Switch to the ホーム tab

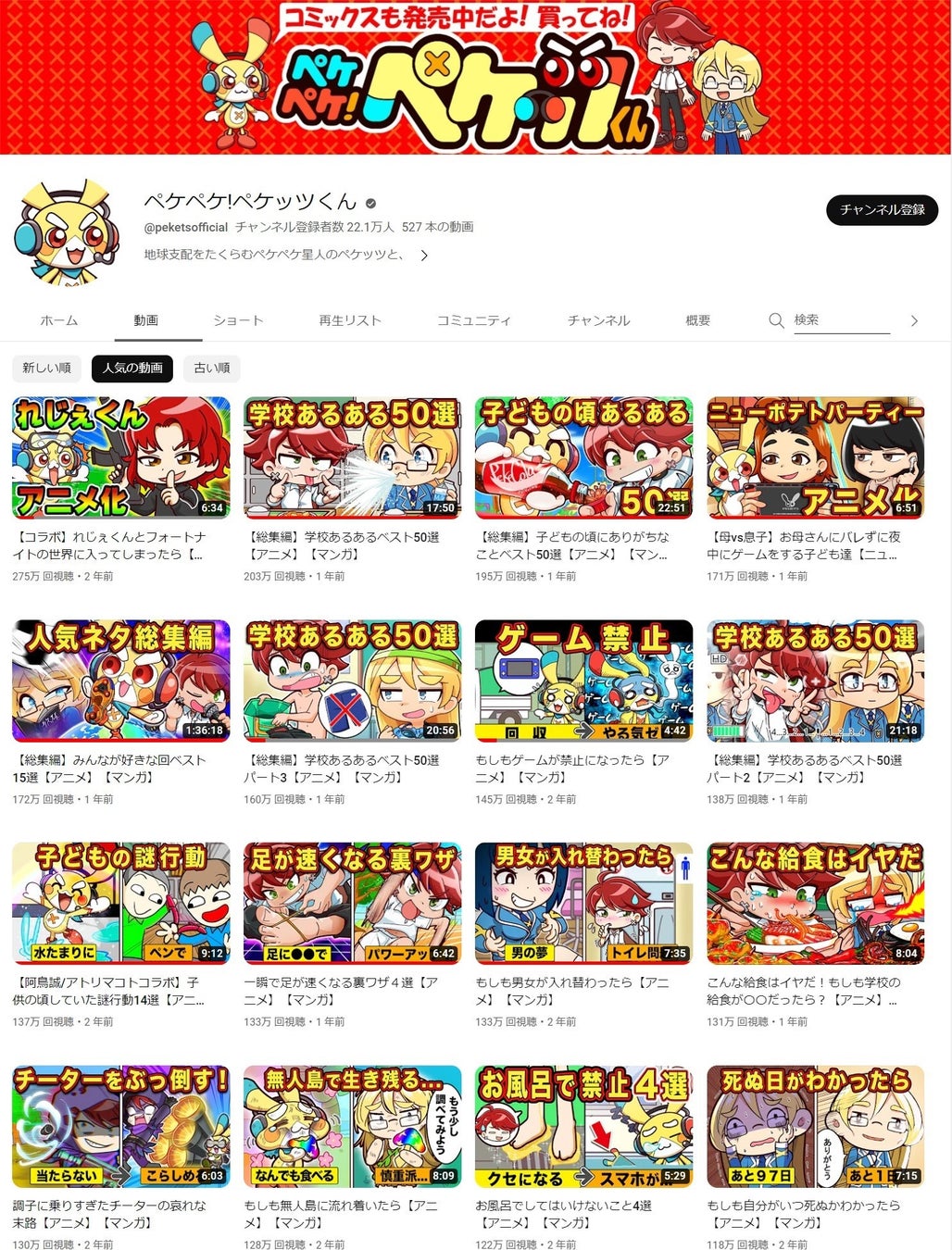pos(58,320)
